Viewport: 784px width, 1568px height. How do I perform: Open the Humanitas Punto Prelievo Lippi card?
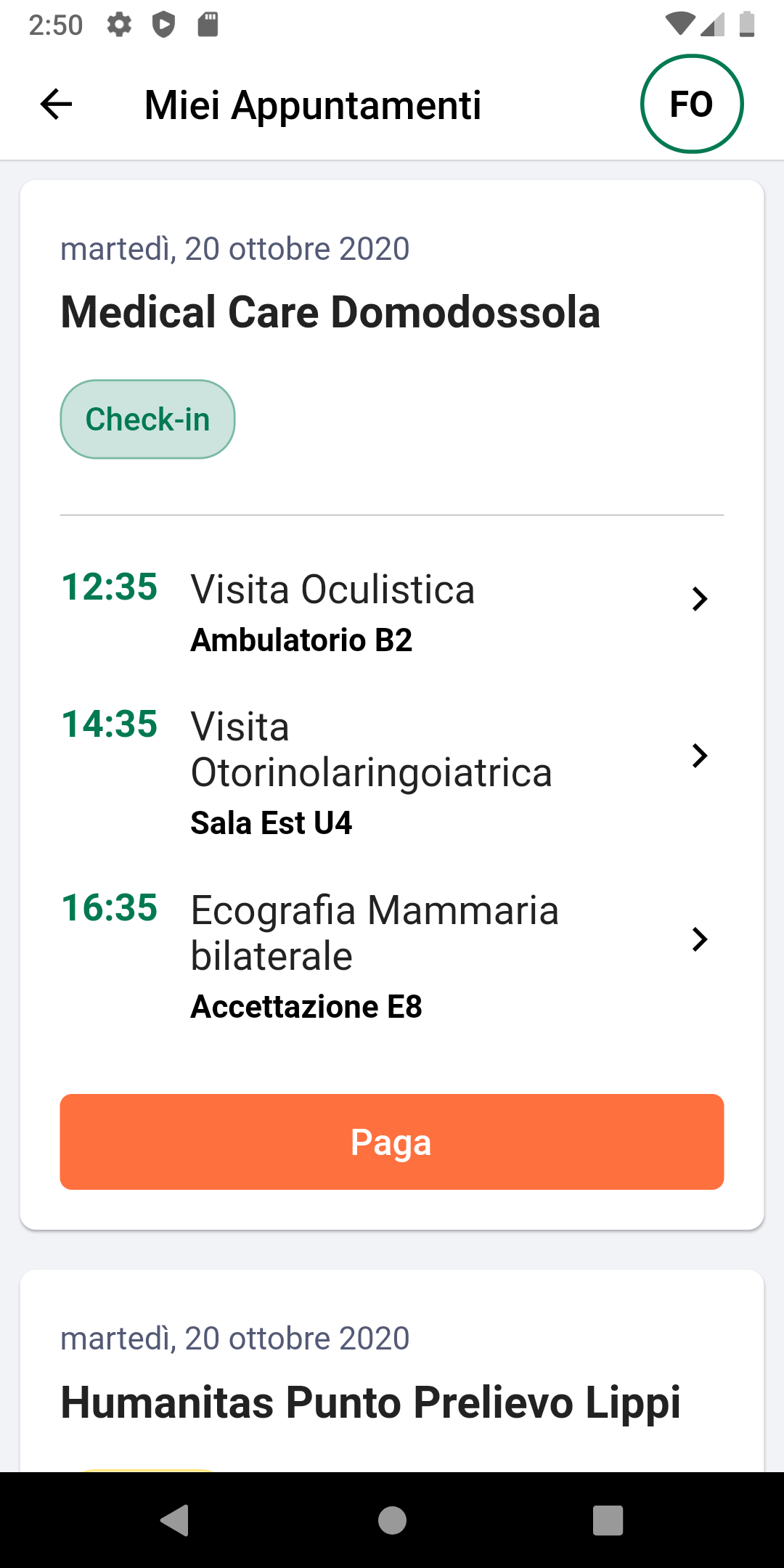(392, 1371)
